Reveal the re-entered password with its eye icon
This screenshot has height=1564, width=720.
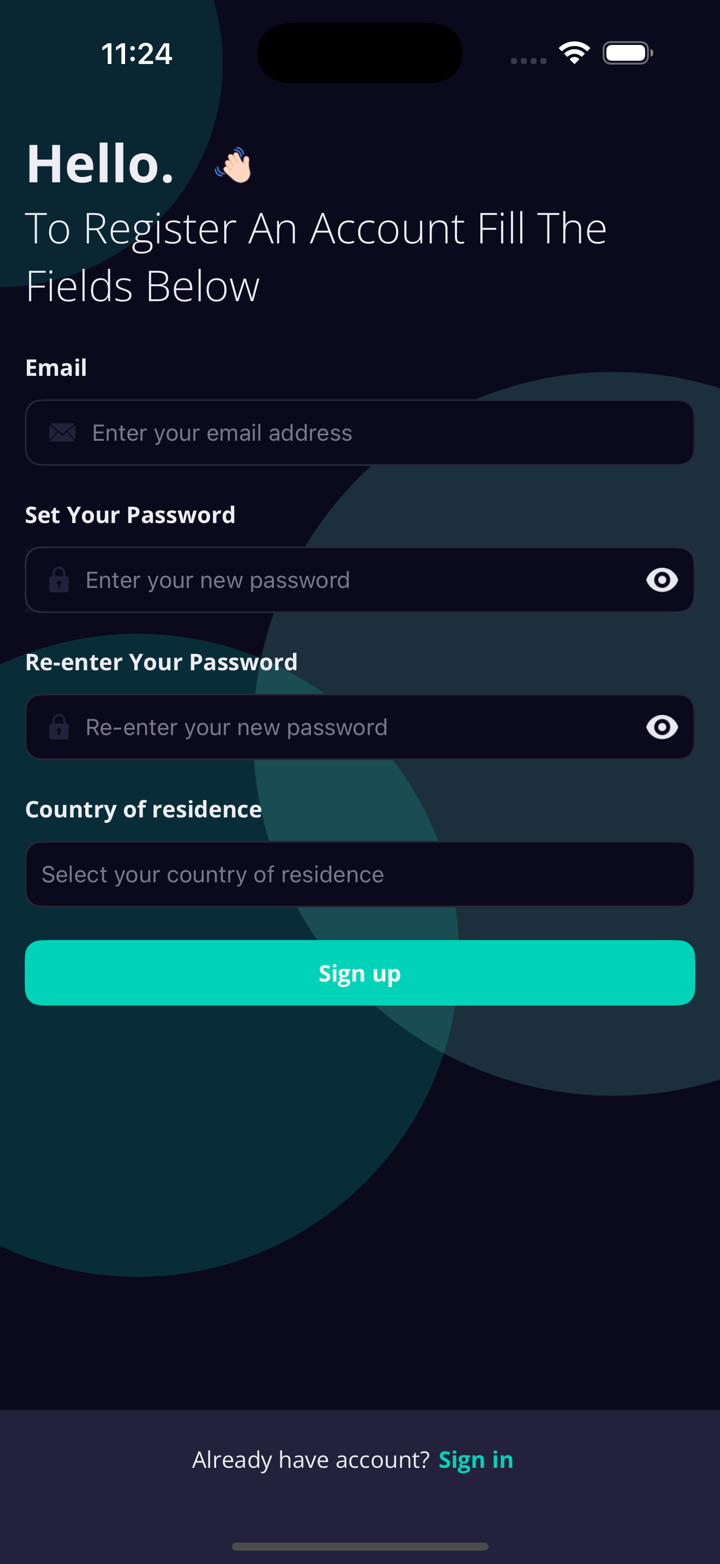[x=661, y=727]
